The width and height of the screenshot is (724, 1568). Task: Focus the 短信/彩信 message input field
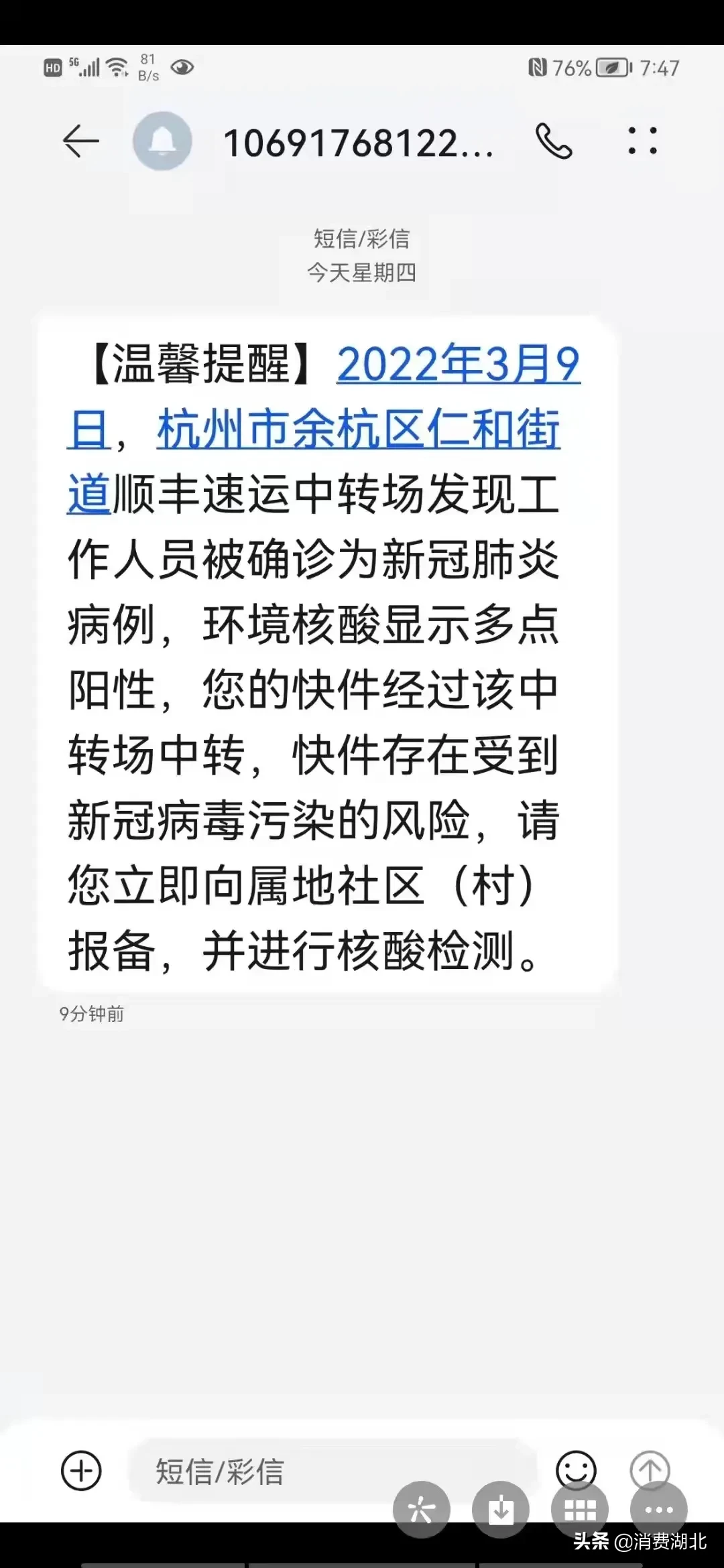[332, 1472]
